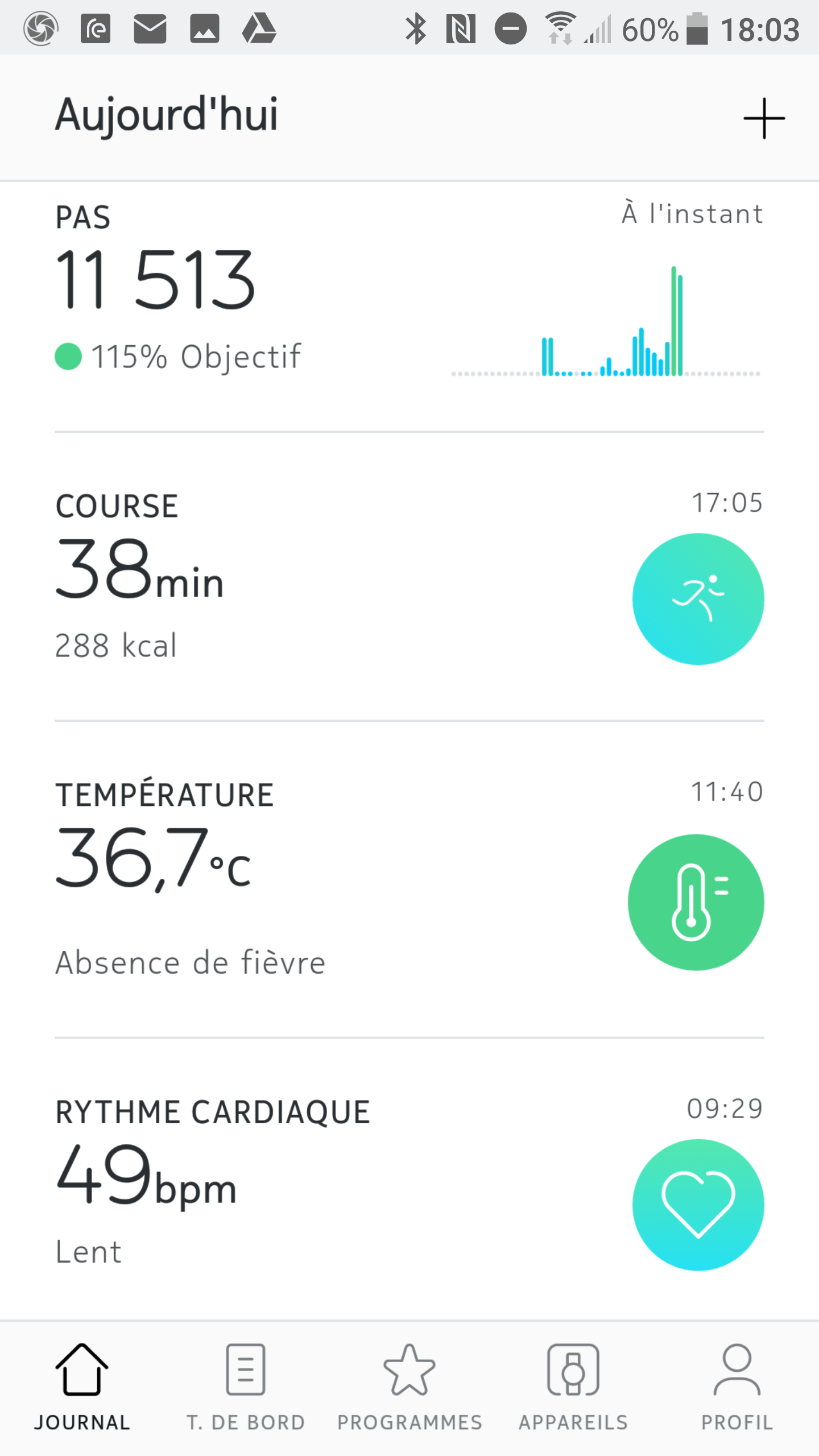Go to the Programmes tab

(x=409, y=1388)
